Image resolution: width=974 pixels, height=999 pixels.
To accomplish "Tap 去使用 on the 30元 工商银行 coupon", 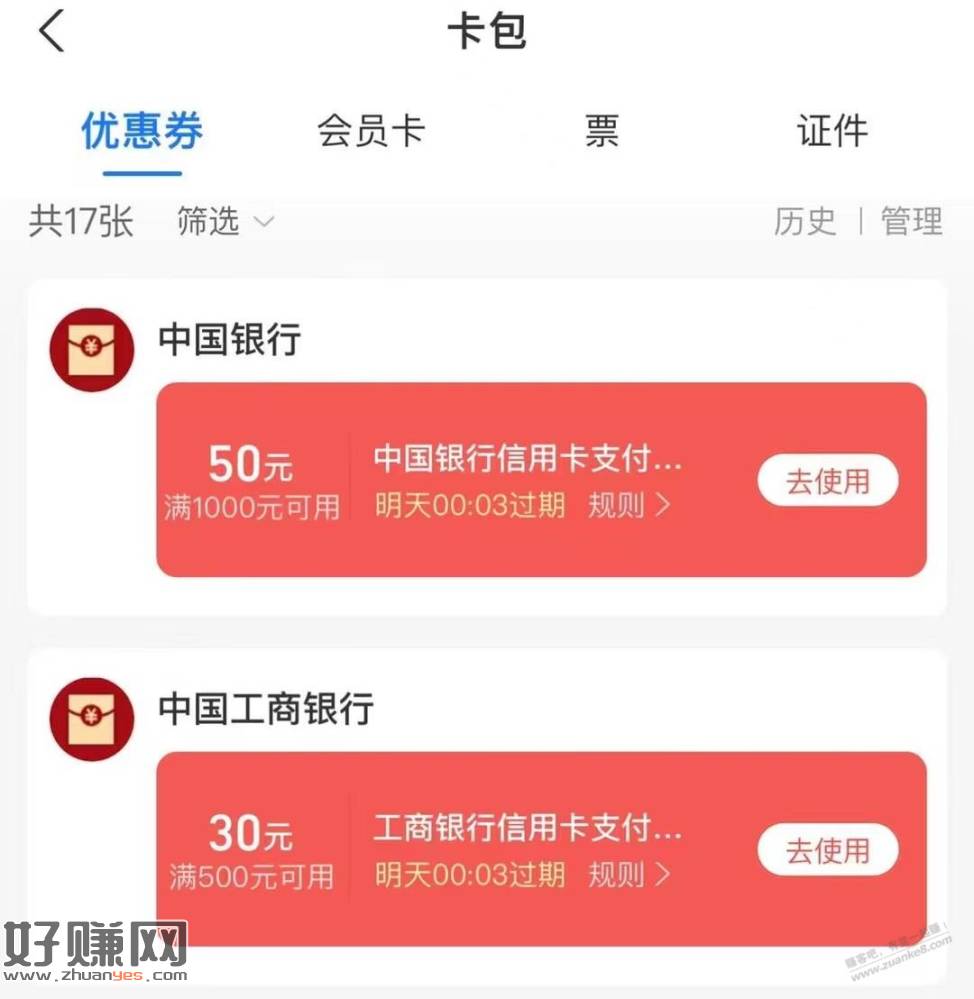I will (827, 851).
